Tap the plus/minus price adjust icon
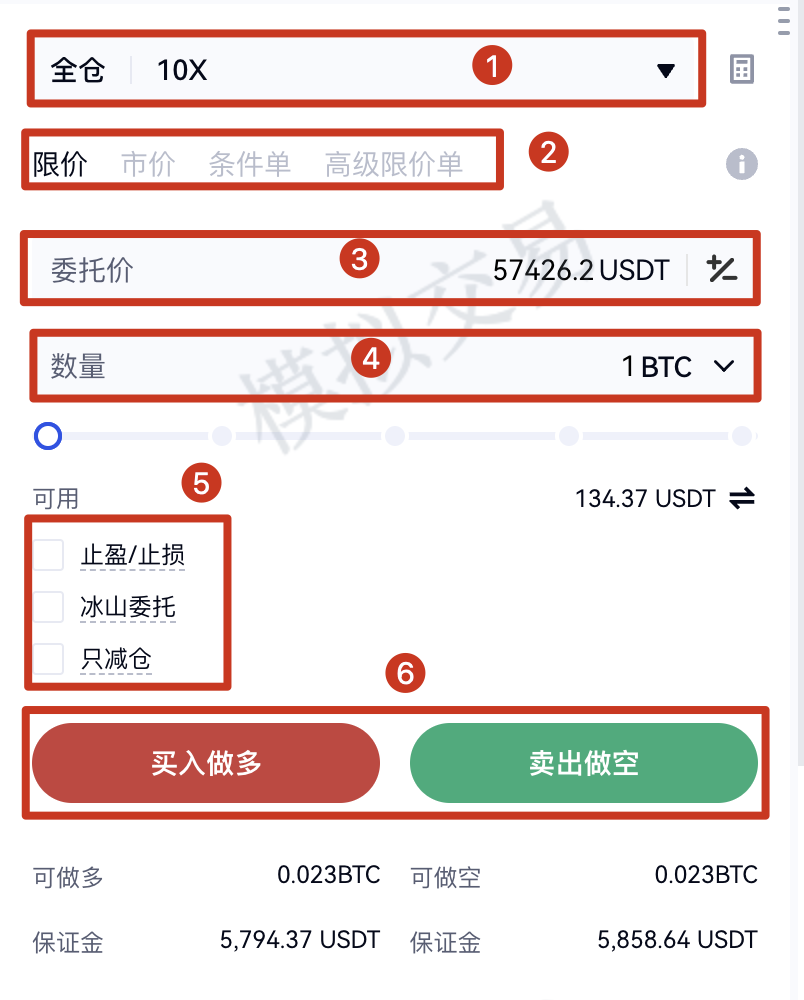Image resolution: width=804 pixels, height=1000 pixels. pos(722,268)
